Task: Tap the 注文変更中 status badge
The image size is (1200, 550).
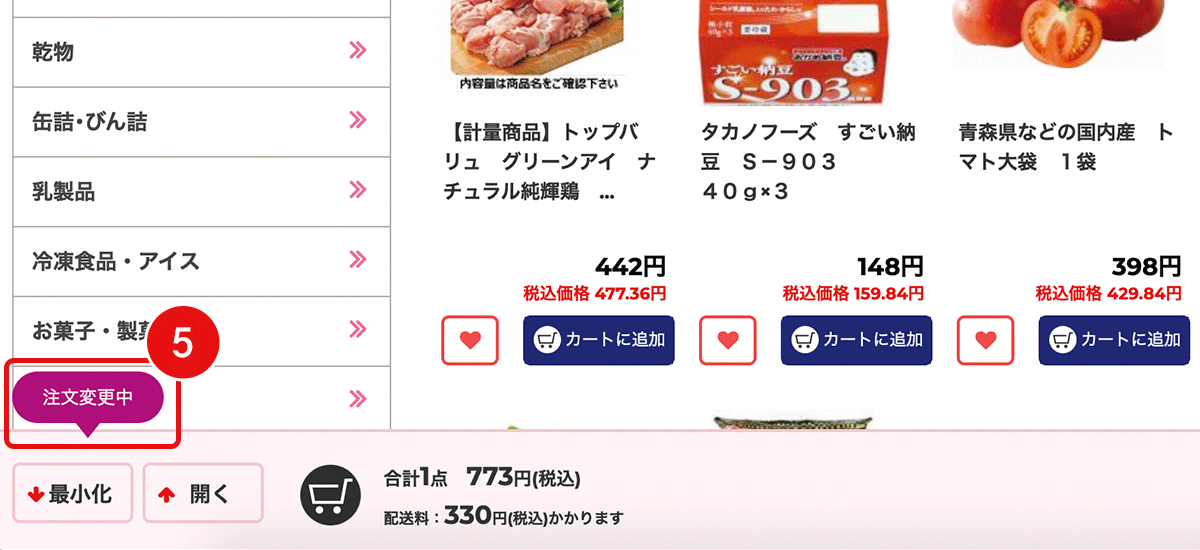Action: click(x=87, y=397)
